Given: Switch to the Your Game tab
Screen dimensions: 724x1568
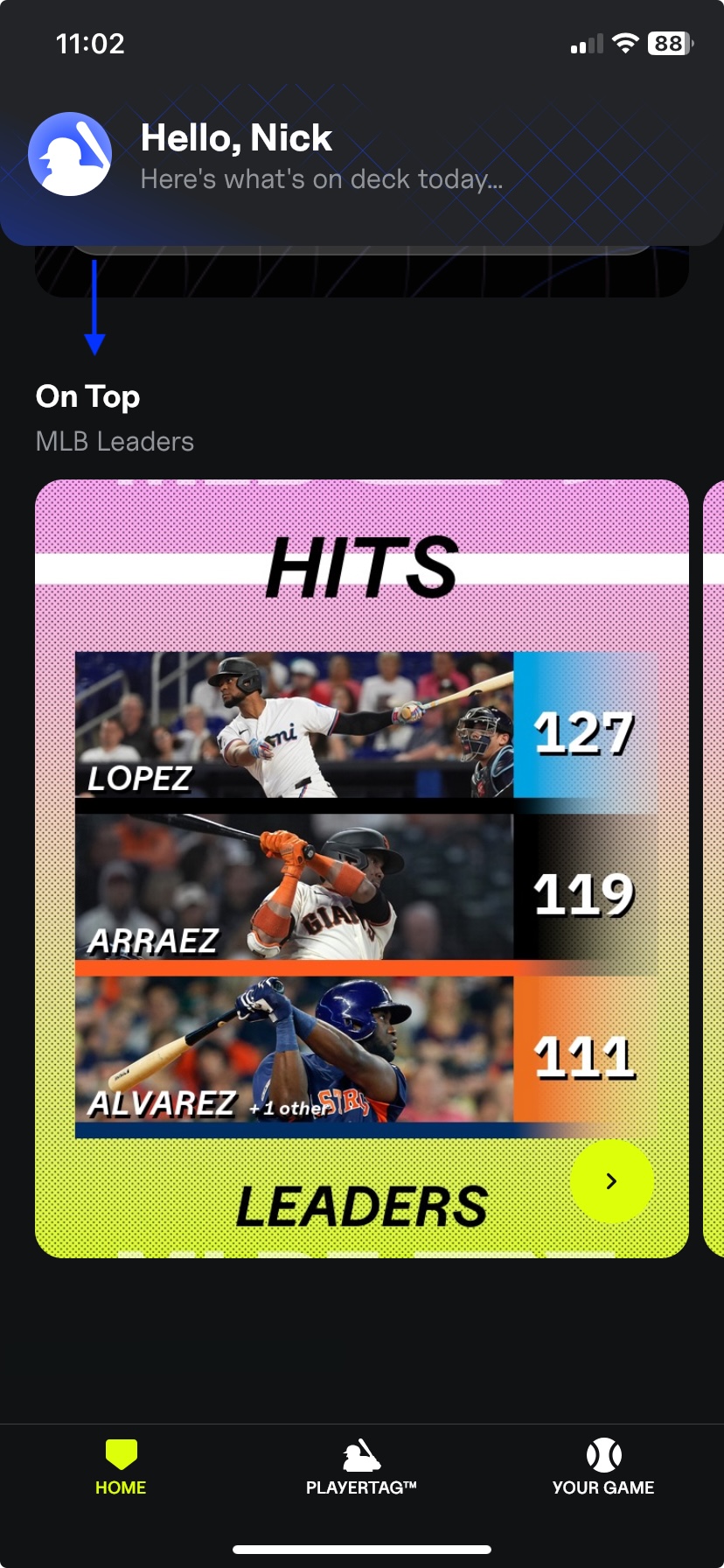Looking at the screenshot, I should point(603,1468).
